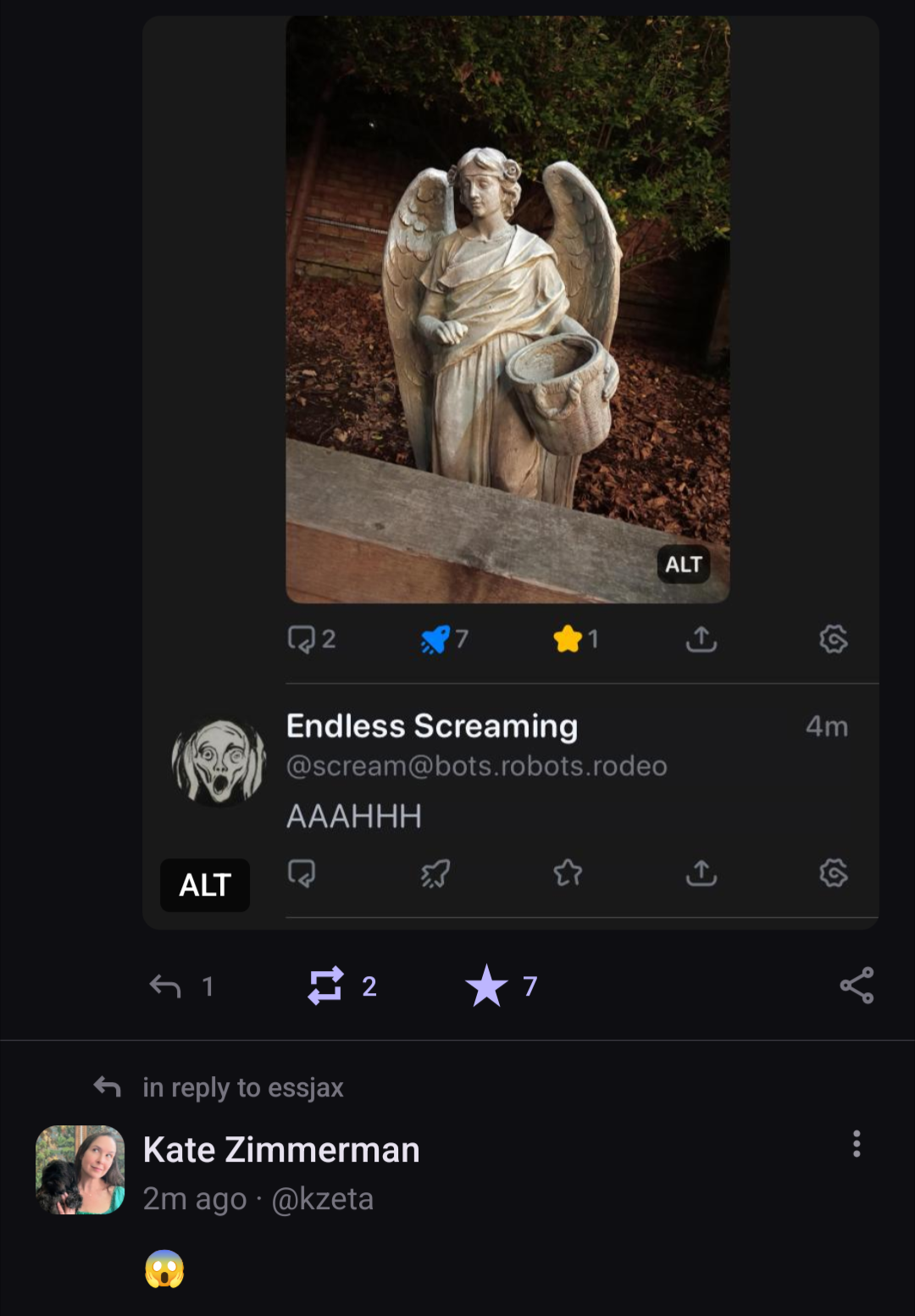Screen dimensions: 915x1316
Task: Favorite the post with 7 stars
Action: tap(486, 986)
